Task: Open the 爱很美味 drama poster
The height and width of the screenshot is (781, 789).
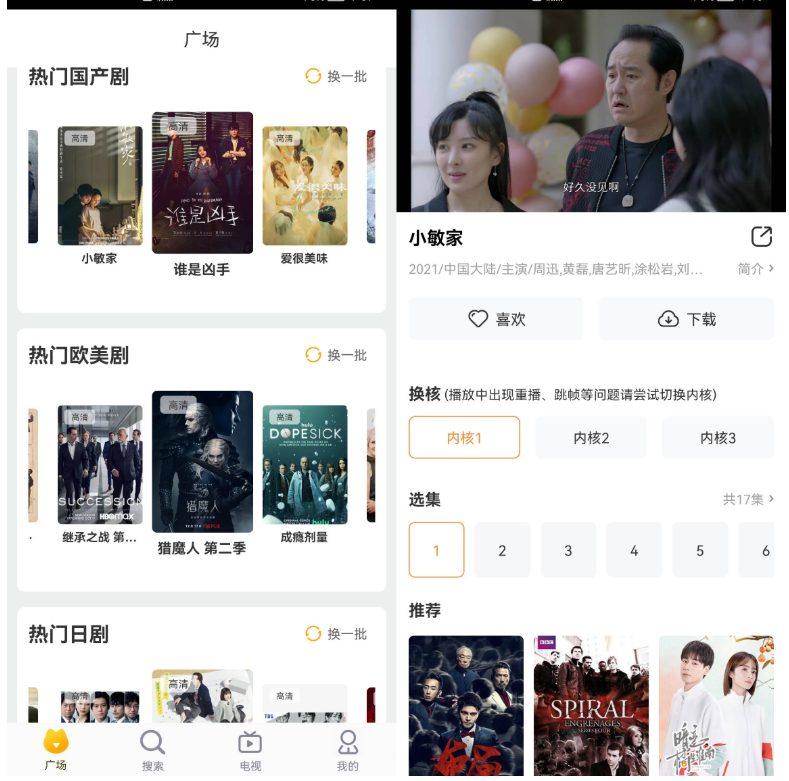Action: 304,186
